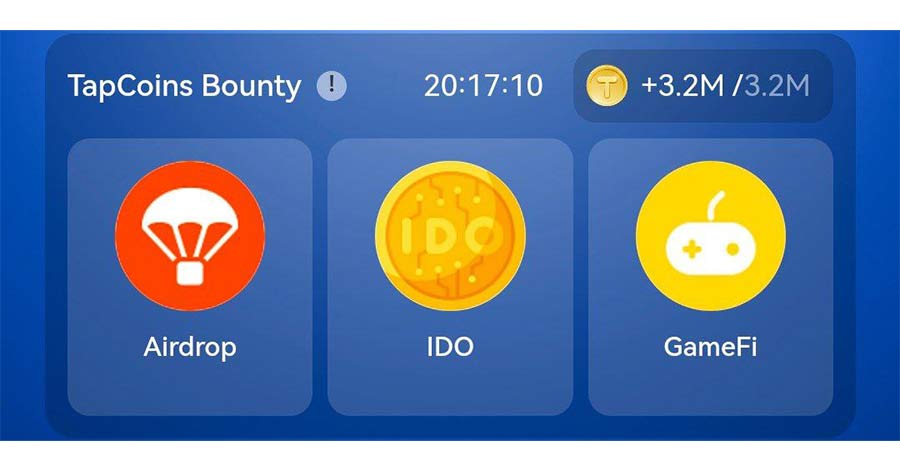Open the GameFi card
This screenshot has width=900, height=471.
pyautogui.click(x=710, y=276)
